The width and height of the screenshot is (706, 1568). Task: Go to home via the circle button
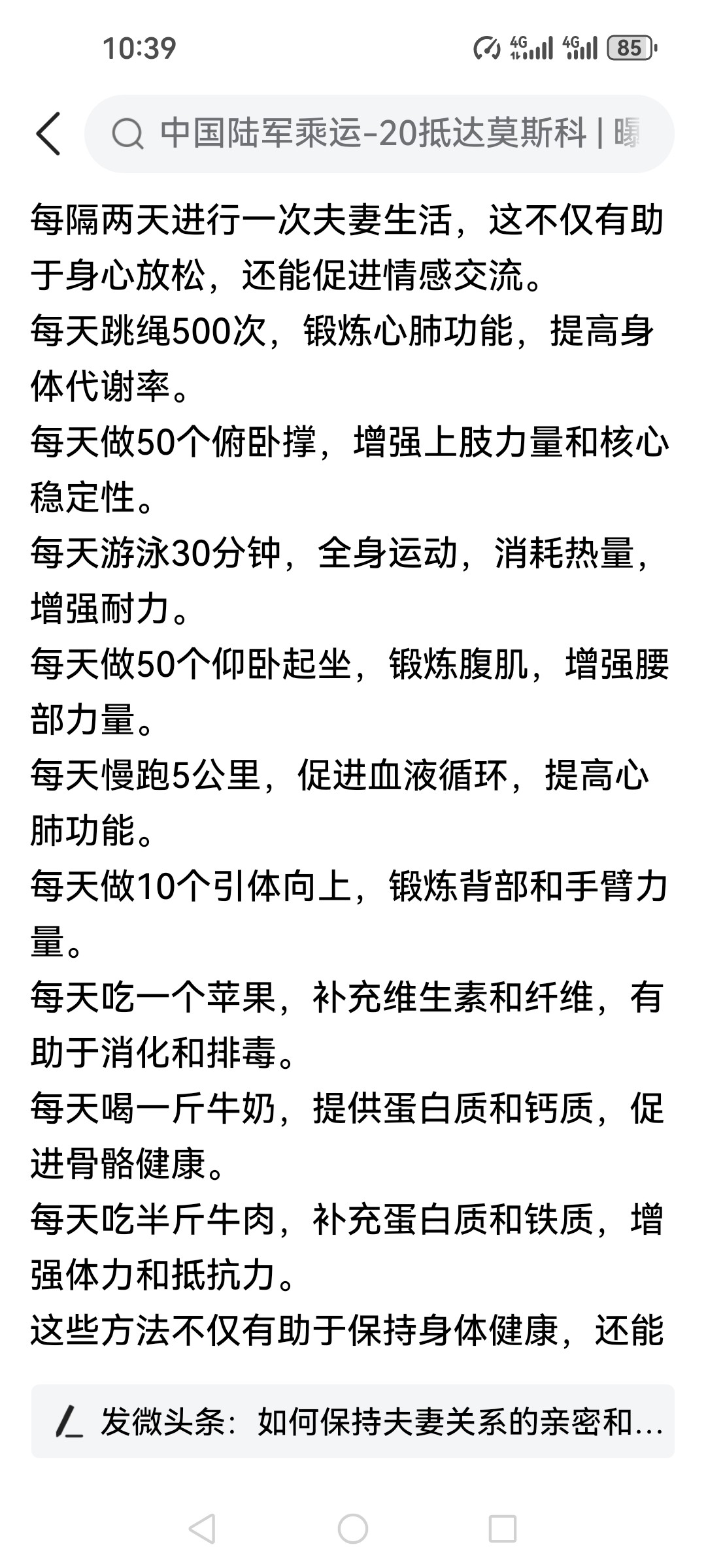click(x=353, y=1529)
